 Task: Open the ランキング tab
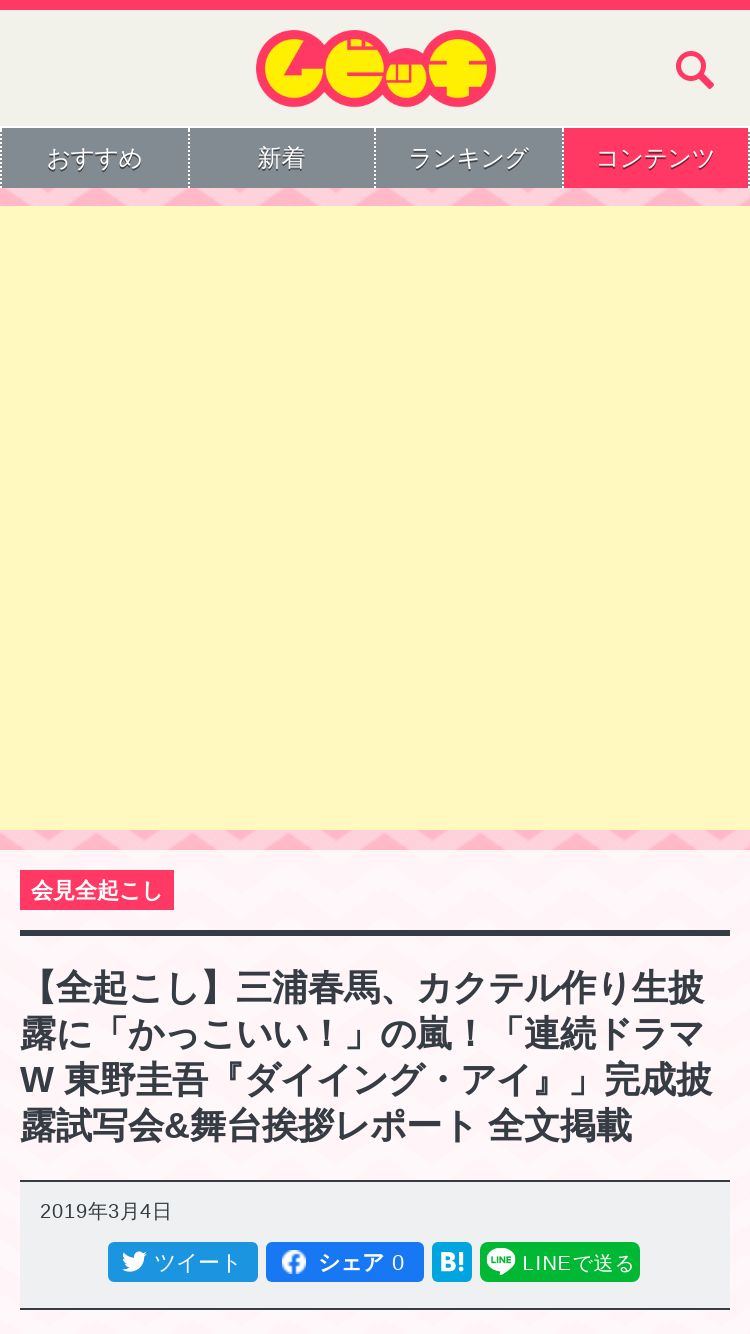[469, 158]
